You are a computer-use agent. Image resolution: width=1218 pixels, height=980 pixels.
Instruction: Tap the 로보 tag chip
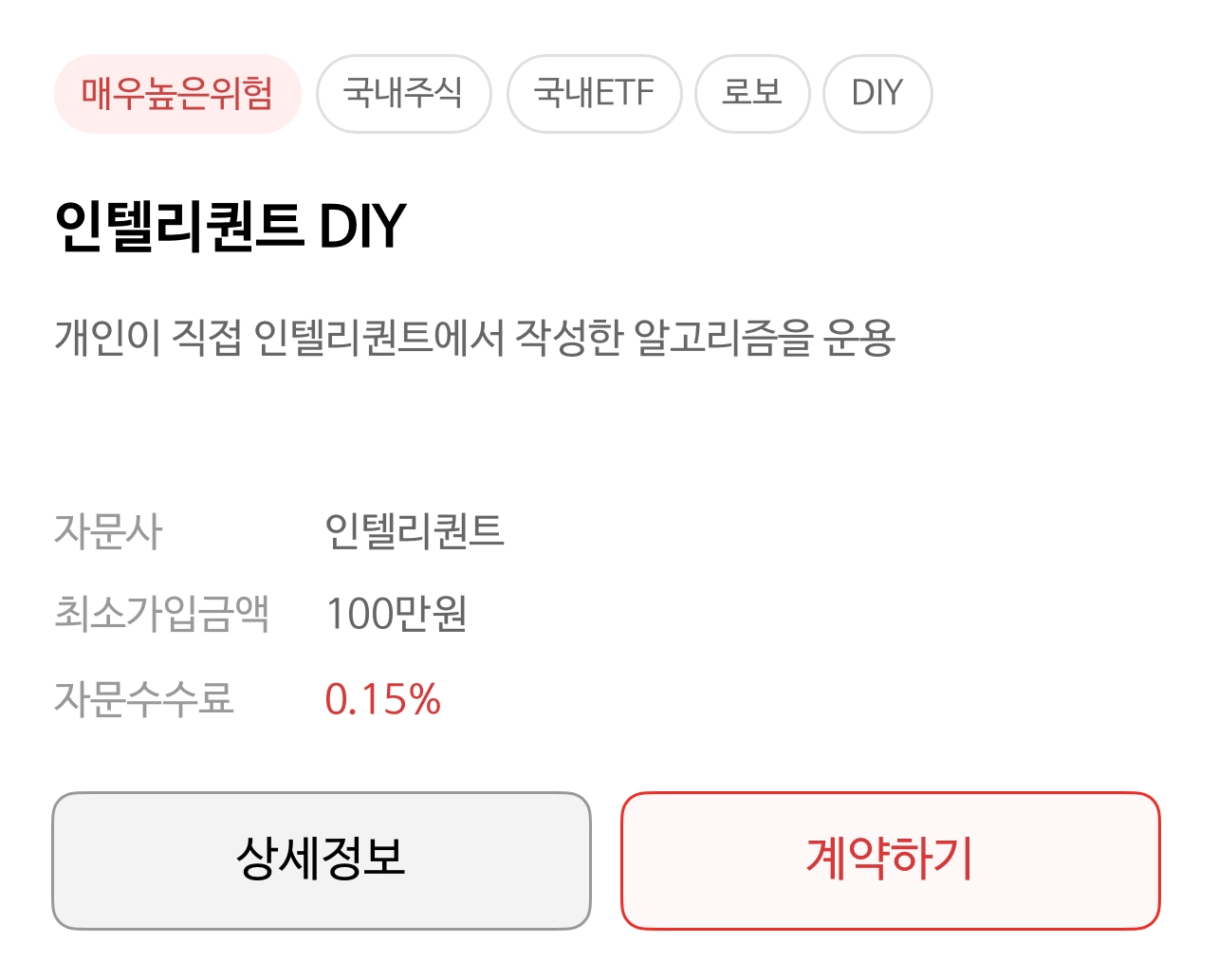[x=752, y=93]
